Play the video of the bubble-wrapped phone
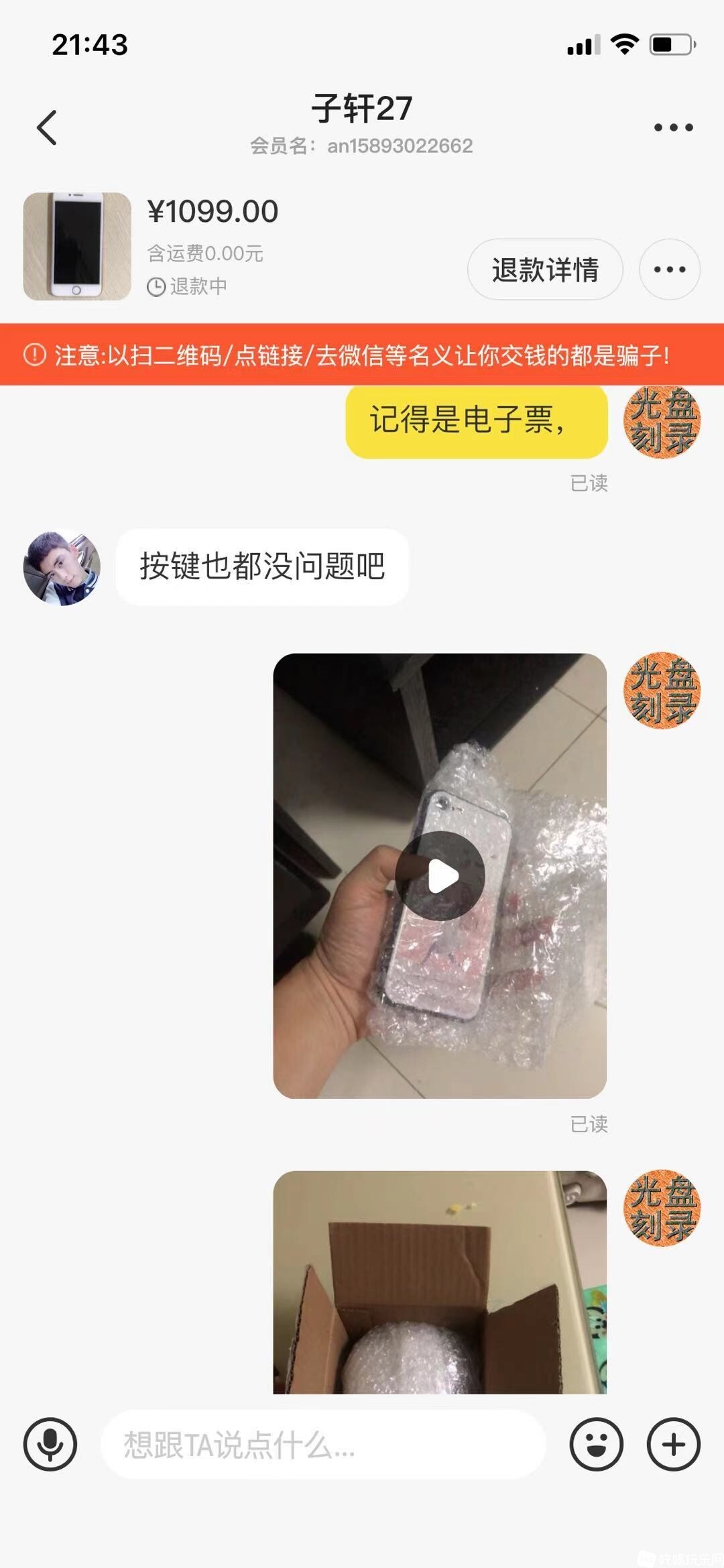 click(x=440, y=876)
